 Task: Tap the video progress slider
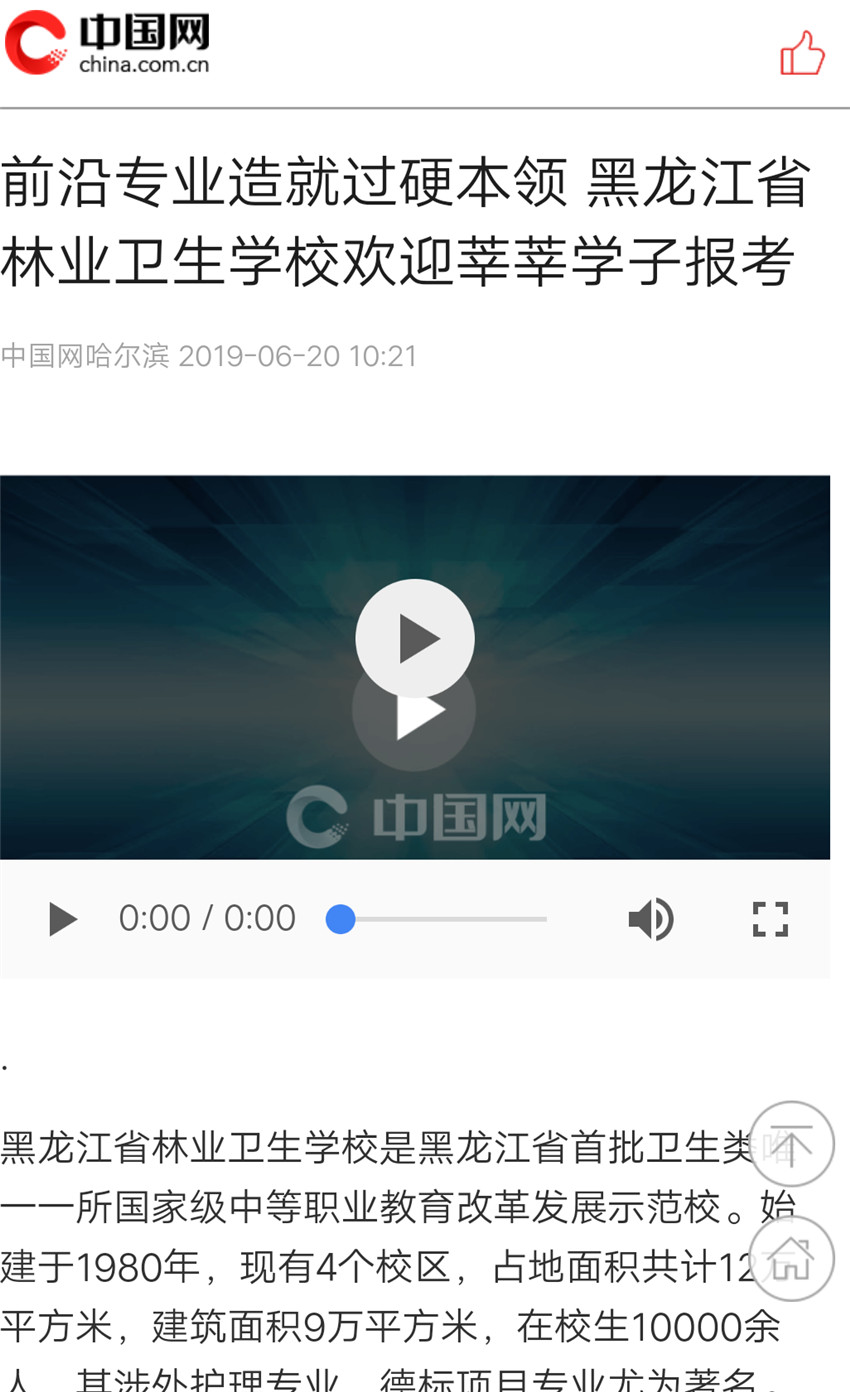[436, 919]
